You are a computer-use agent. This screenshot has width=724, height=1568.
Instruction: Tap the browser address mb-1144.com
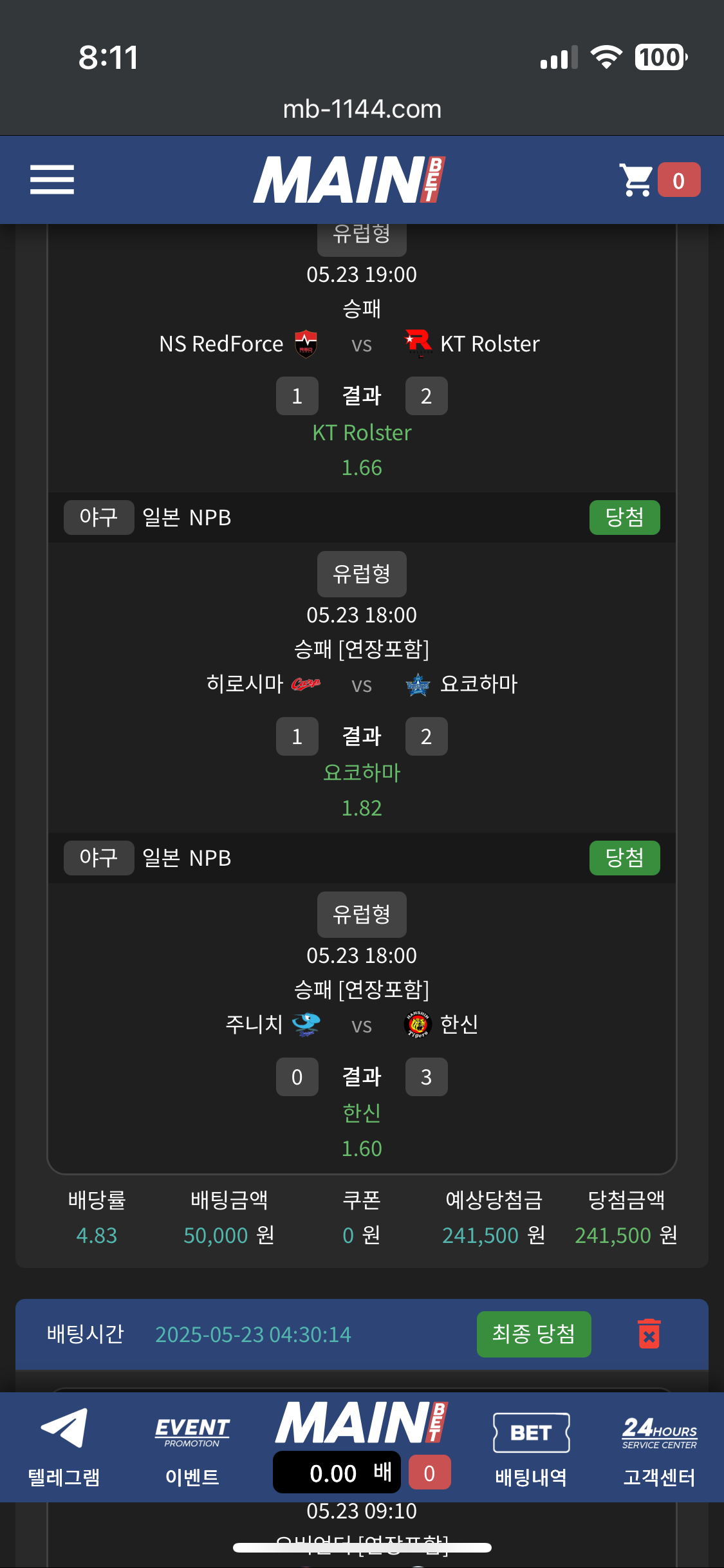click(362, 109)
